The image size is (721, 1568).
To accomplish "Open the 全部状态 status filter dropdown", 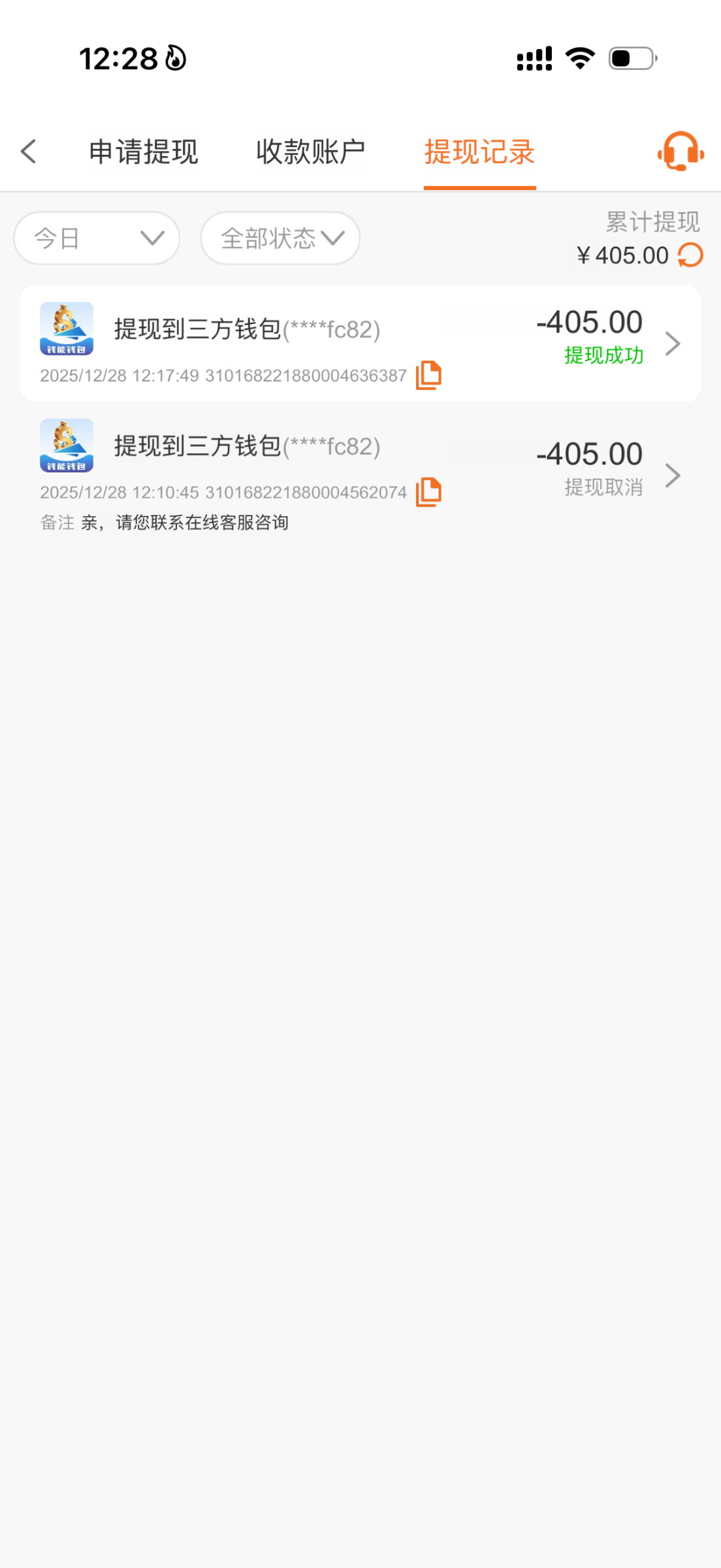I will 281,238.
